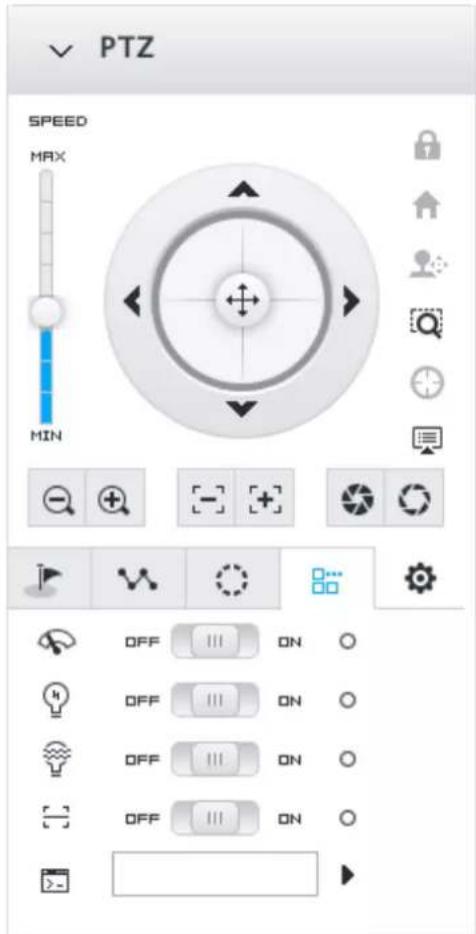Pan camera left with the left arrow
This screenshot has width=476, height=934.
132,301
